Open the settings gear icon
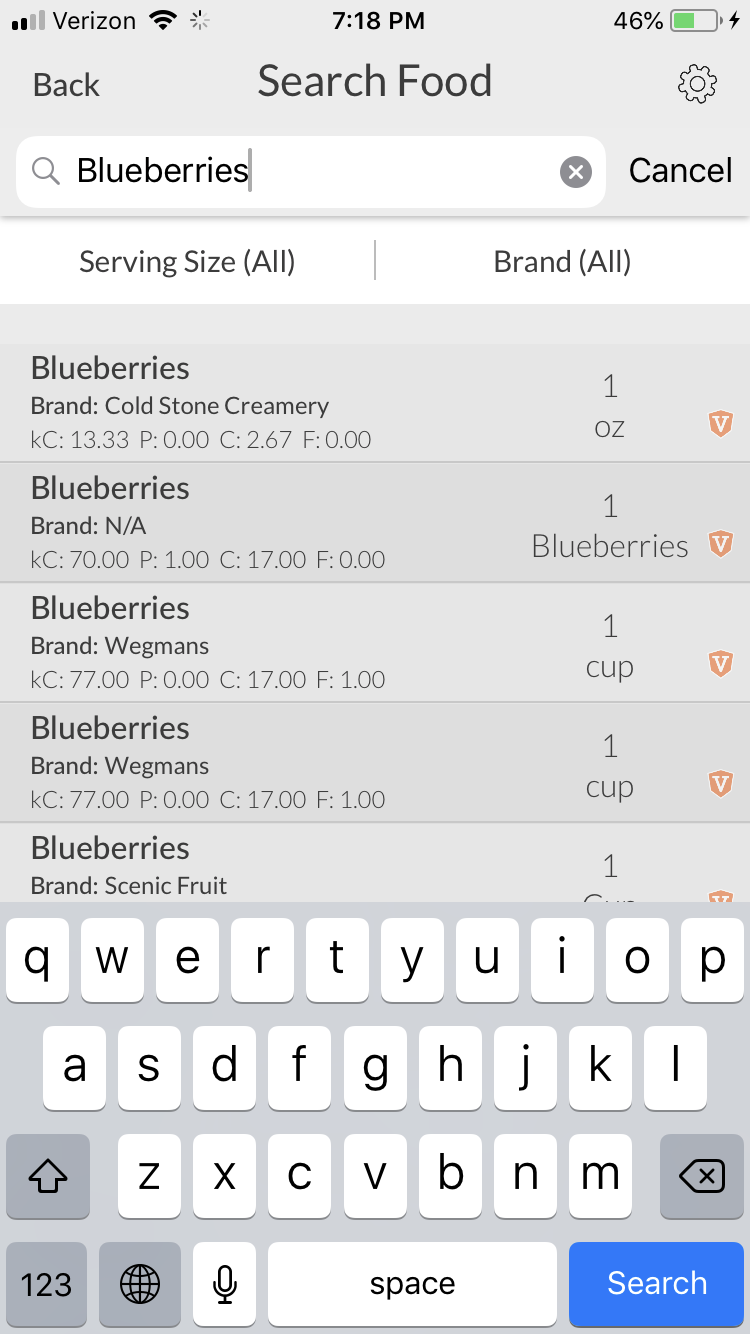 (x=697, y=84)
